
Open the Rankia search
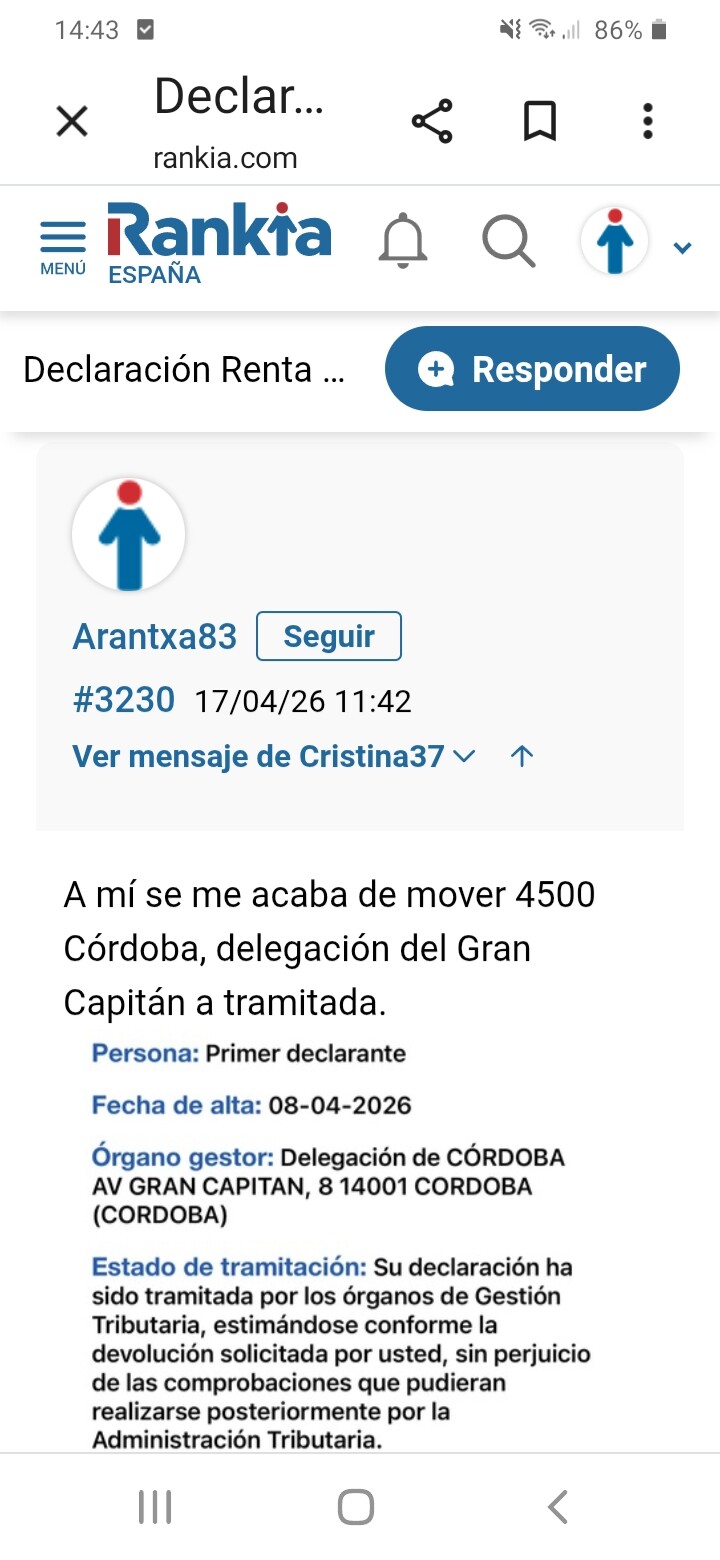(508, 241)
